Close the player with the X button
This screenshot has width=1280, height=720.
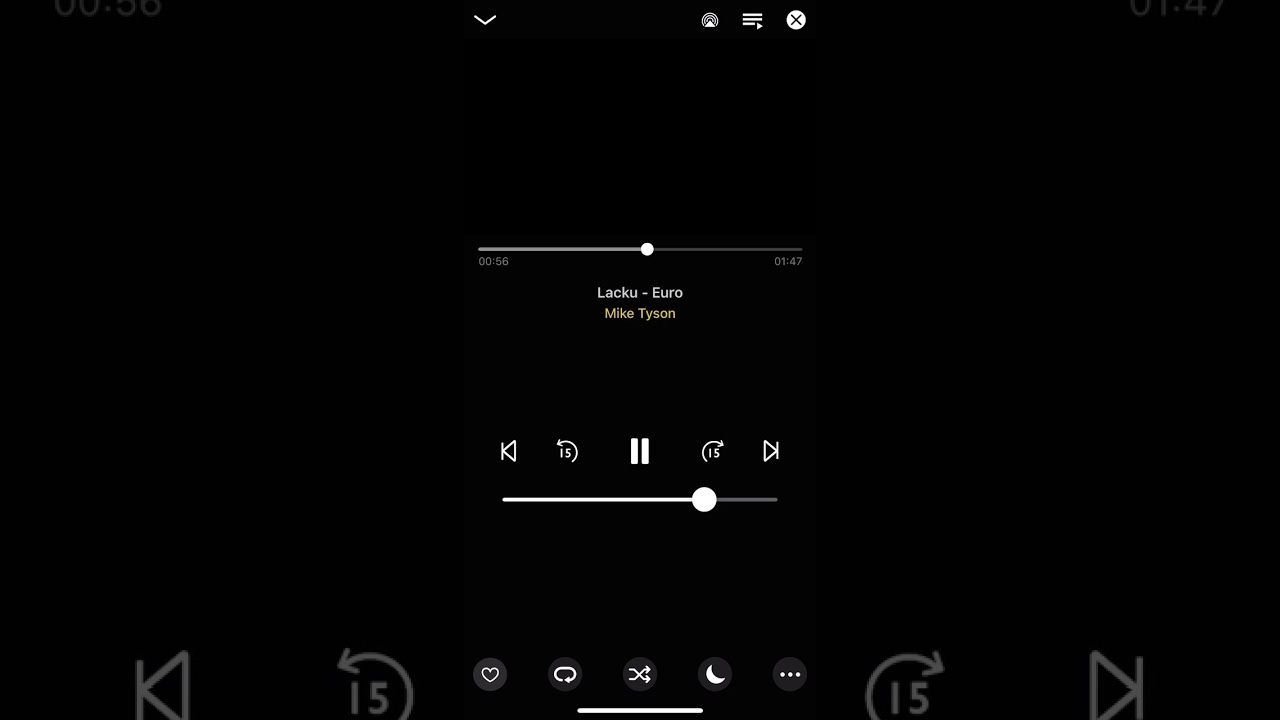click(796, 20)
